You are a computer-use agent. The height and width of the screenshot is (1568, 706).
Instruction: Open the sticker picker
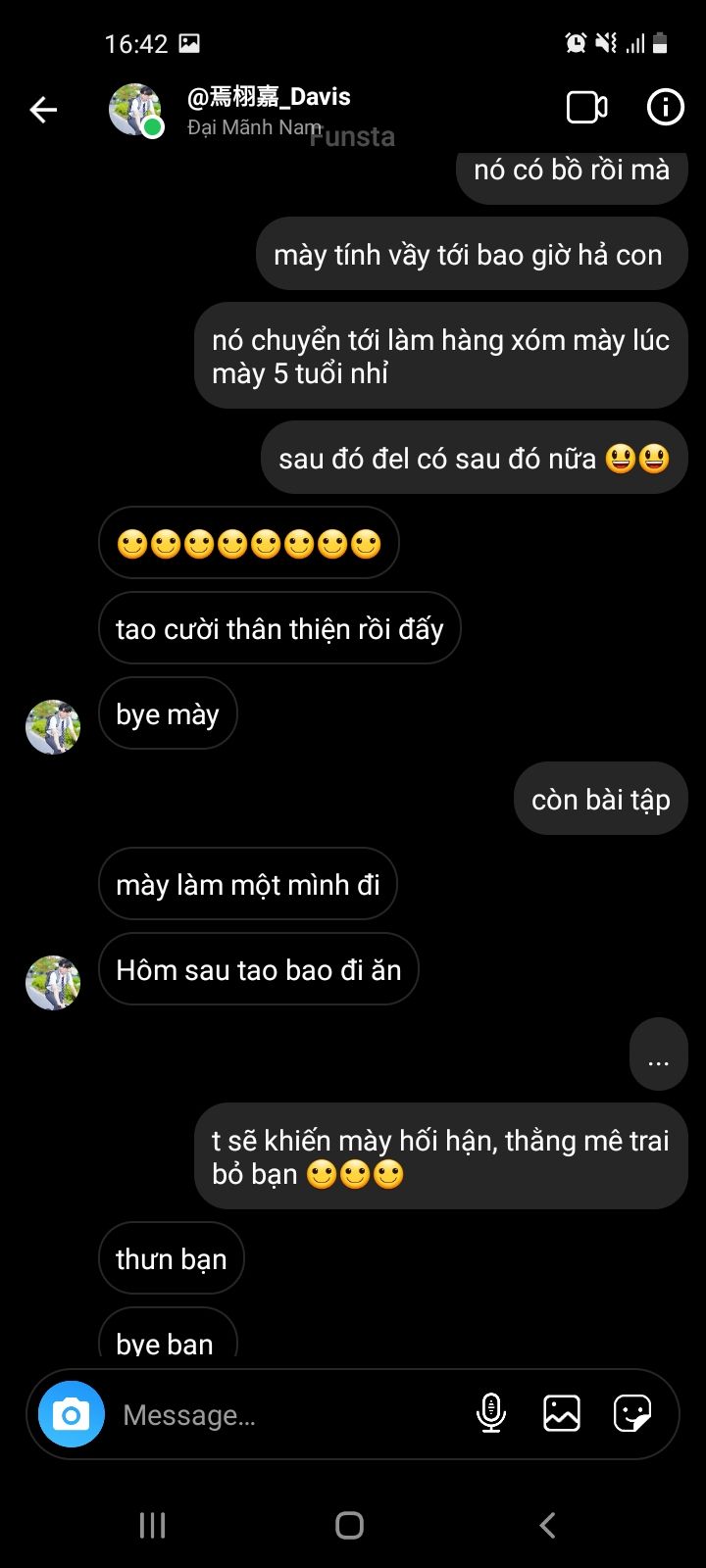click(x=631, y=1413)
